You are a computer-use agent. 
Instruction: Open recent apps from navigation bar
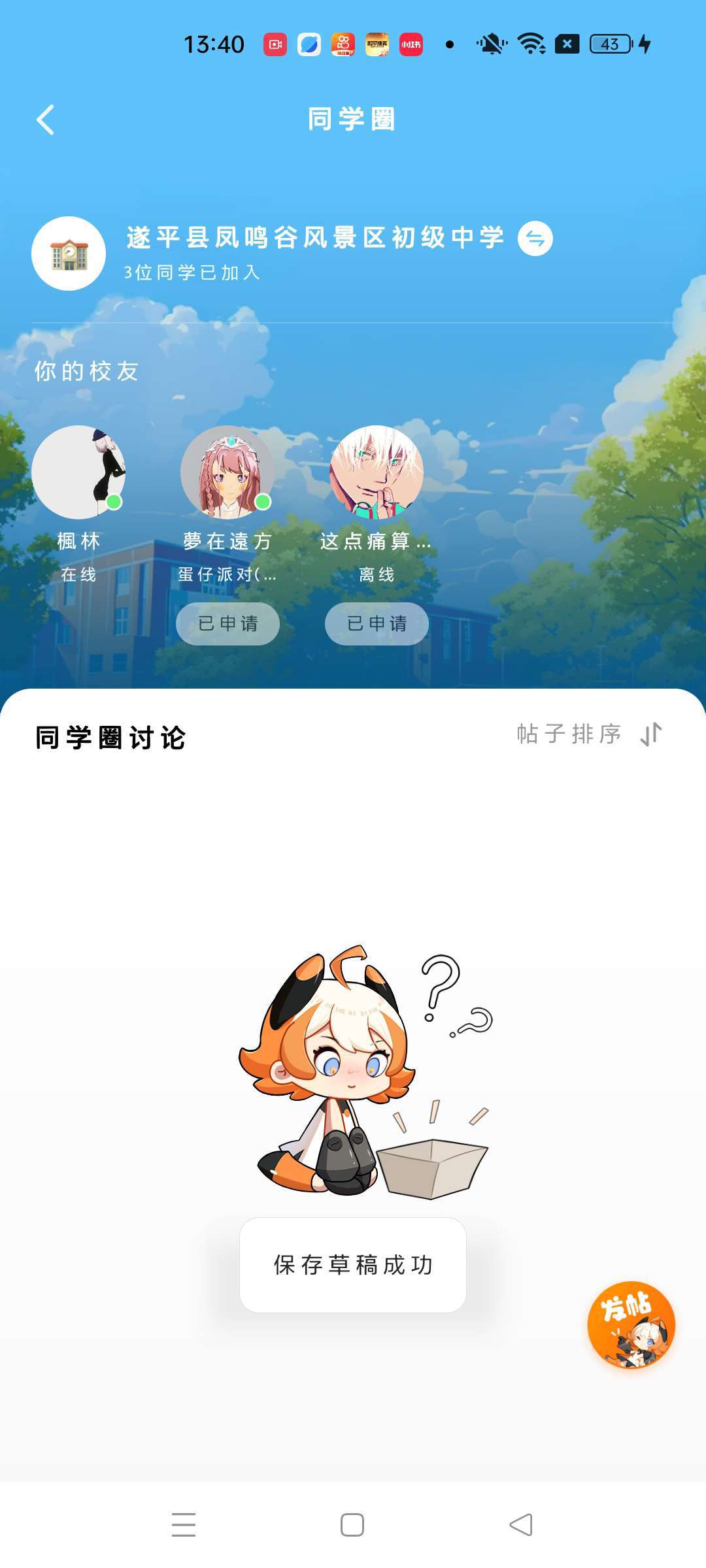[184, 1525]
